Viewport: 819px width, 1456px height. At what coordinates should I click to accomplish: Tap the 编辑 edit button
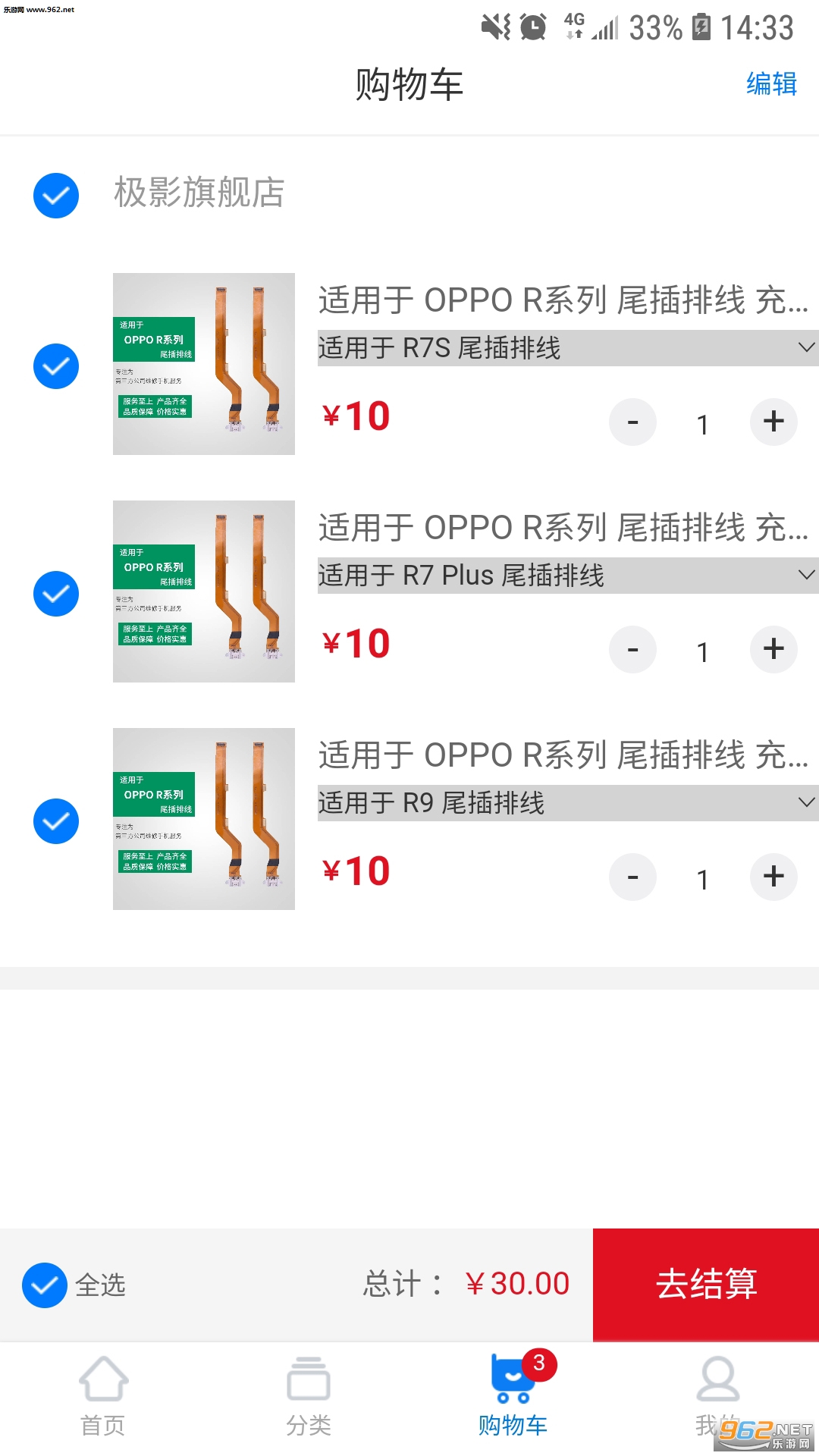point(771,83)
